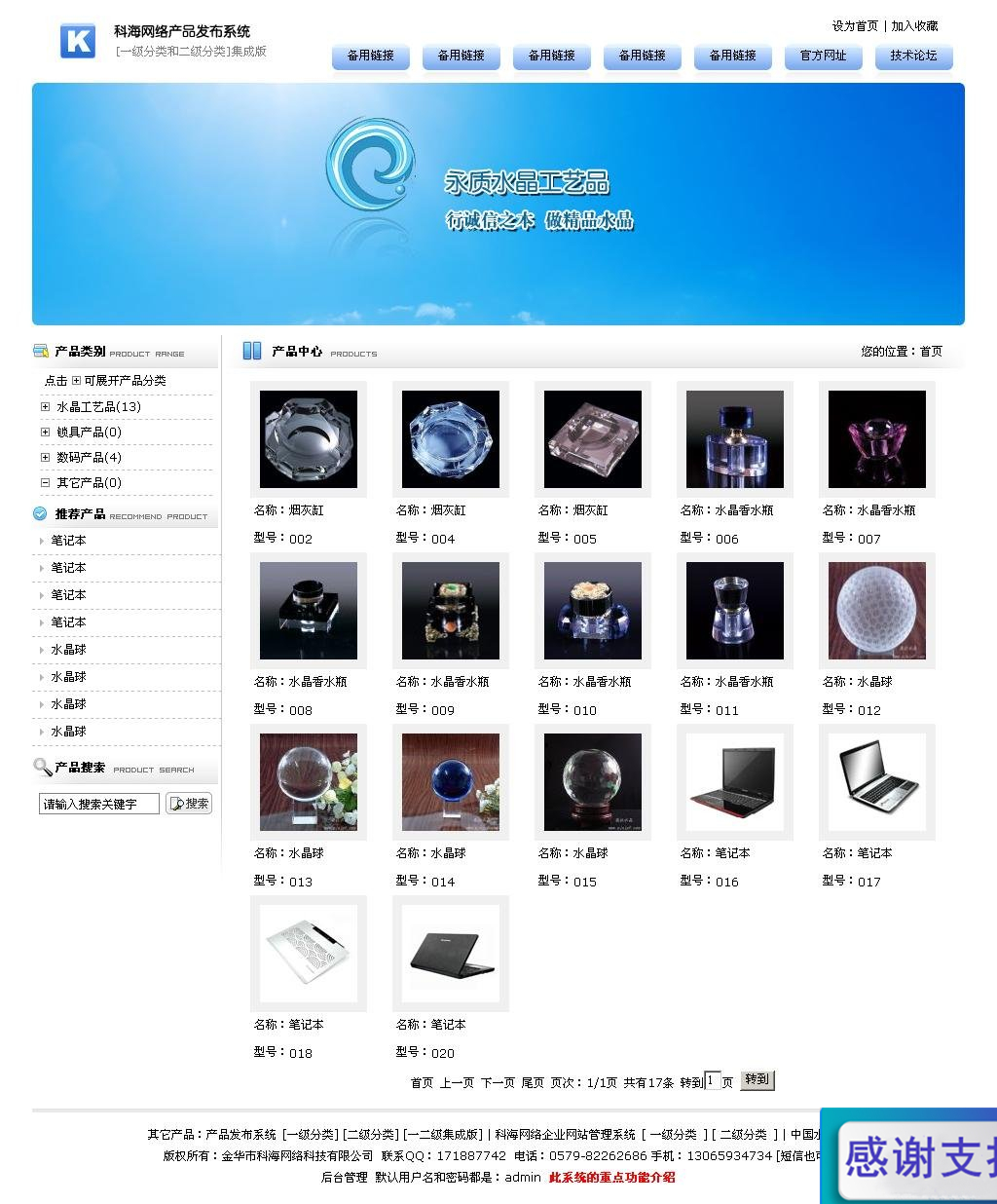Go to 下一页 in pagination
The height and width of the screenshot is (1204, 997).
coord(498,1083)
